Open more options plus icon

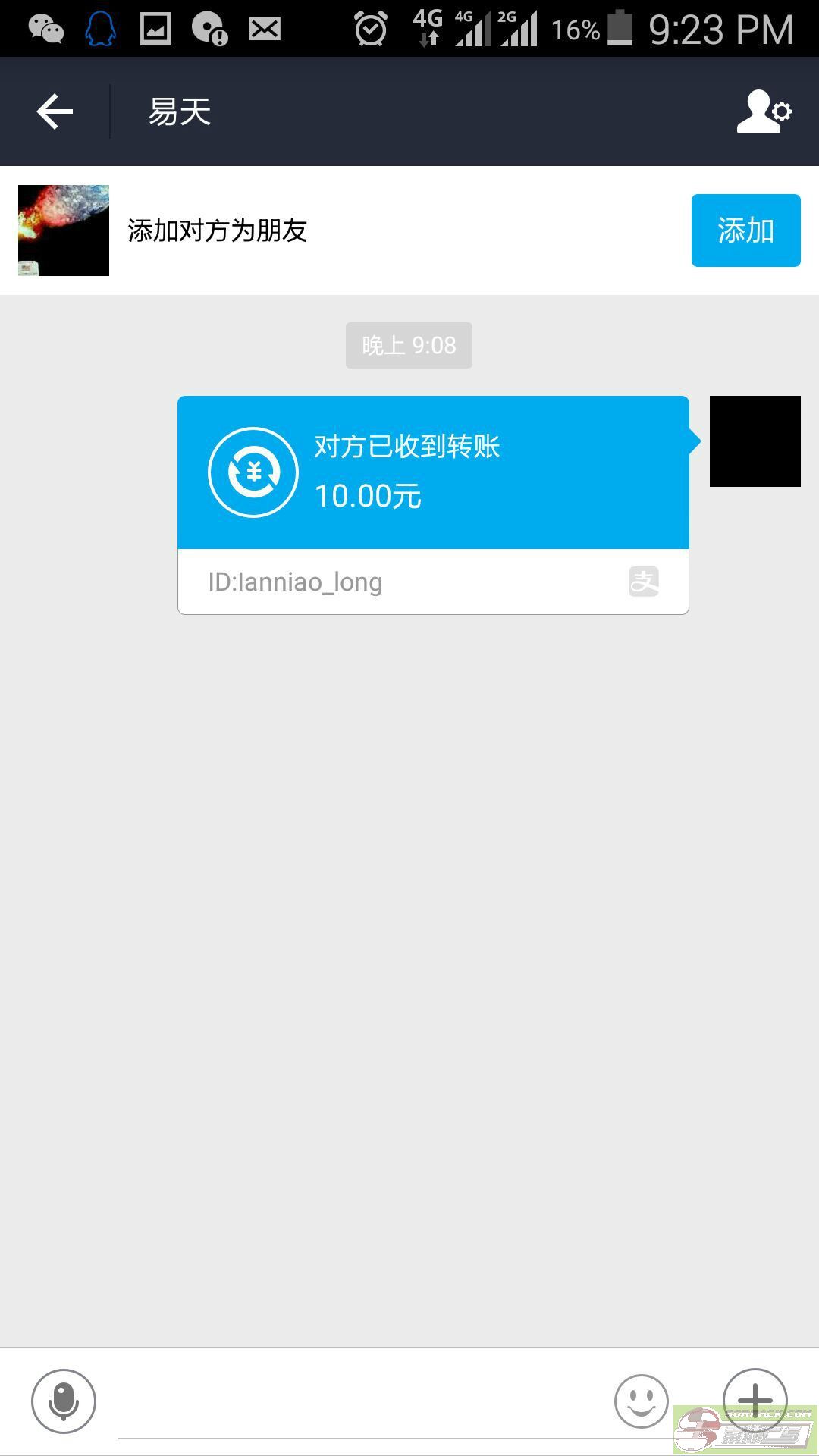(x=755, y=1401)
